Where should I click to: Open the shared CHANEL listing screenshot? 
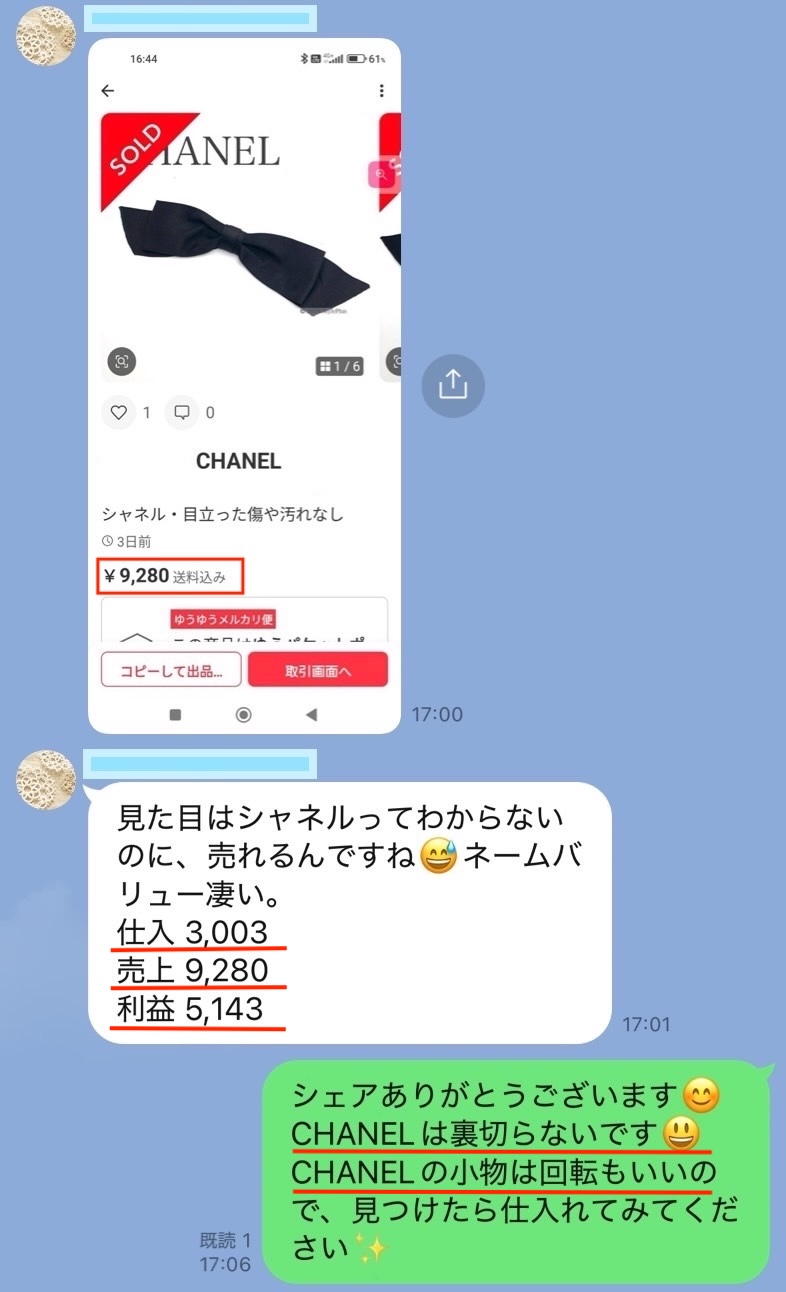[x=244, y=385]
